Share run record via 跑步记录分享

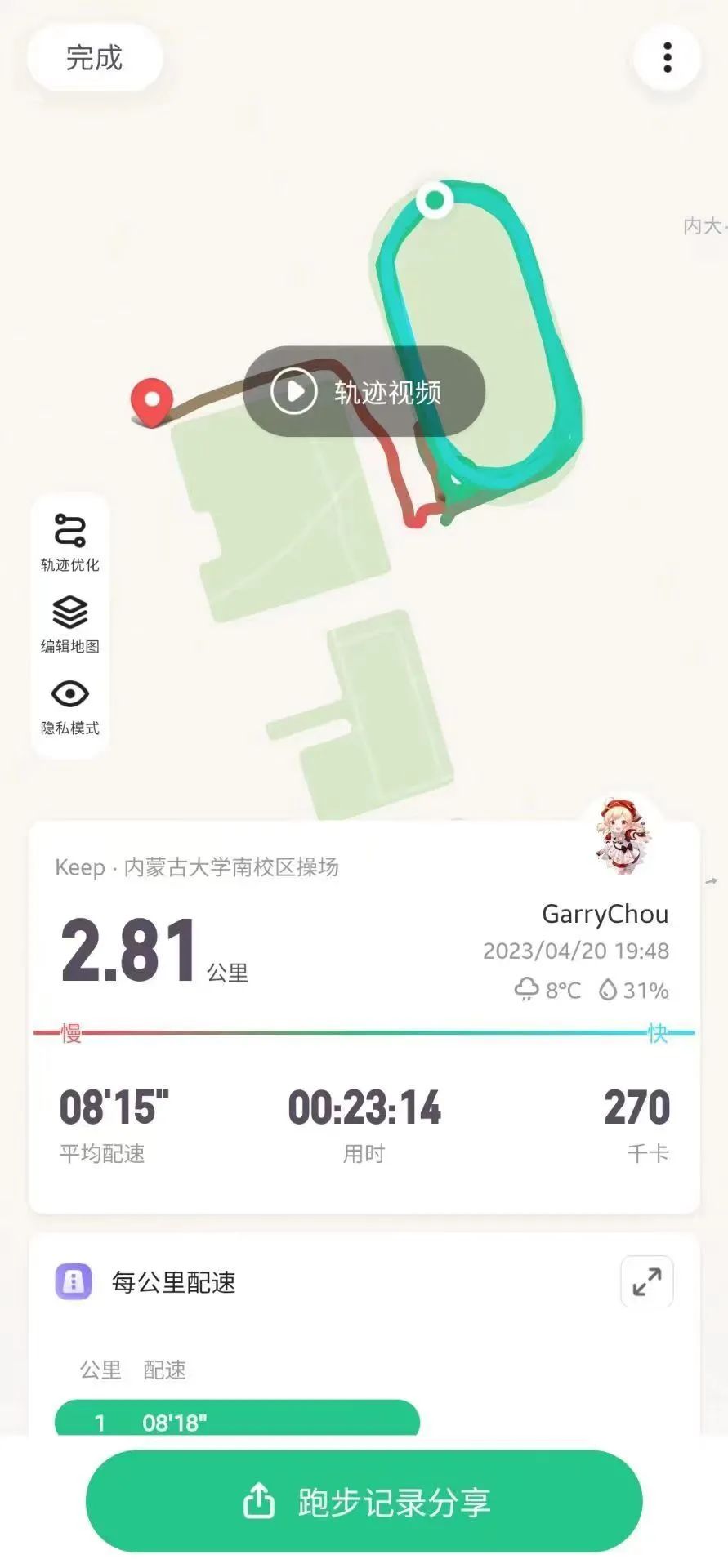point(364,1501)
